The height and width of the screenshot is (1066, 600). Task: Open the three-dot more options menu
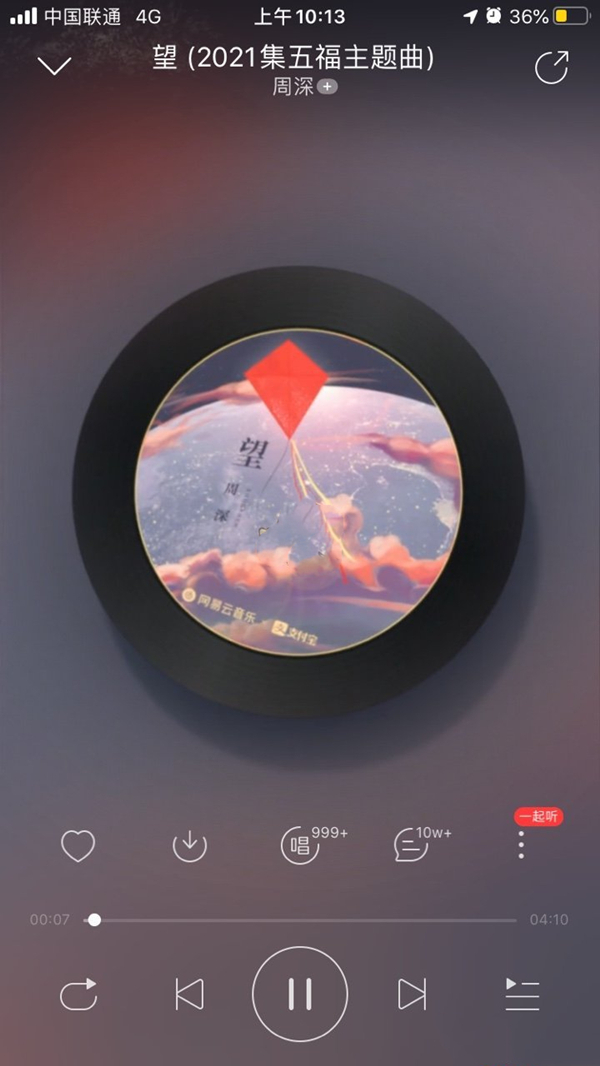[x=521, y=846]
